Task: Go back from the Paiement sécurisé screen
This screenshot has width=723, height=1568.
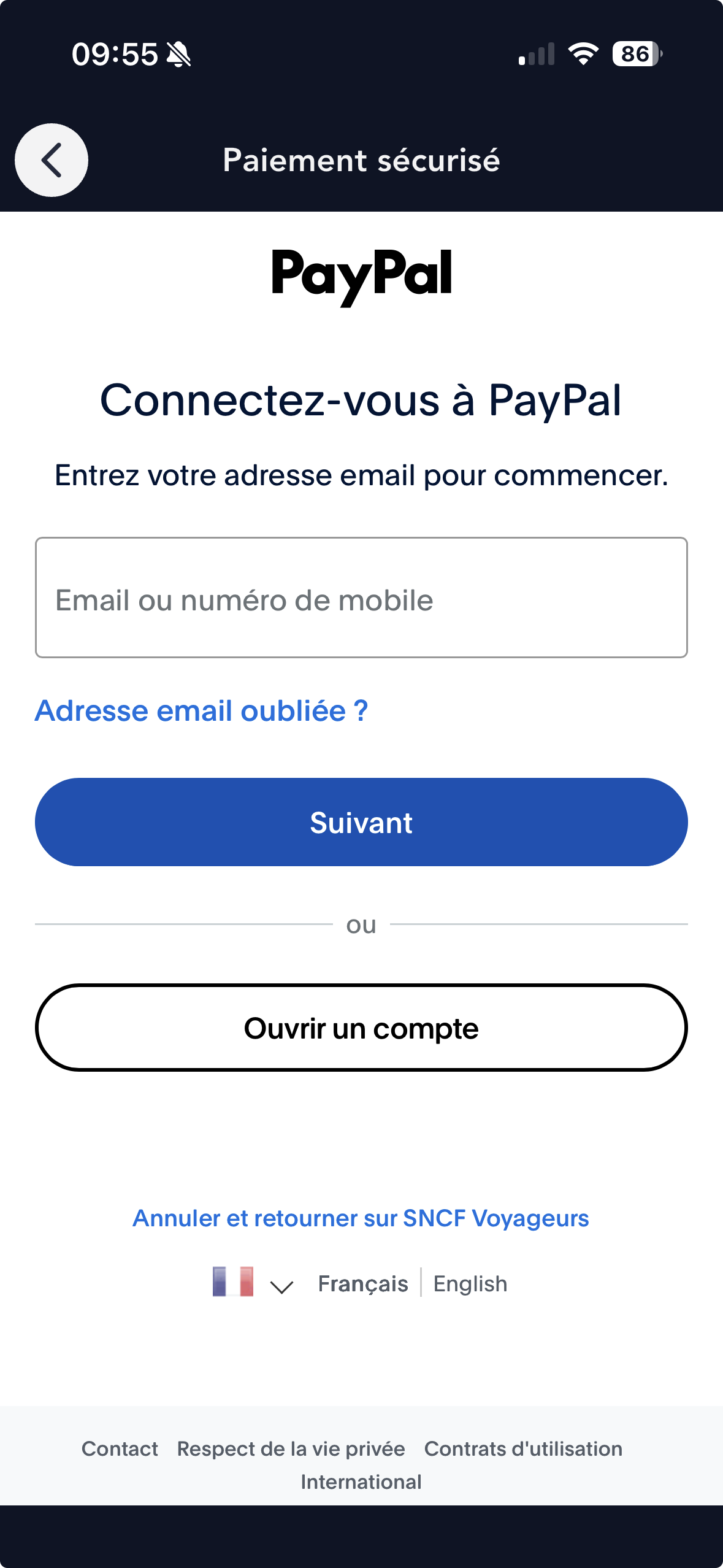Action: point(52,160)
